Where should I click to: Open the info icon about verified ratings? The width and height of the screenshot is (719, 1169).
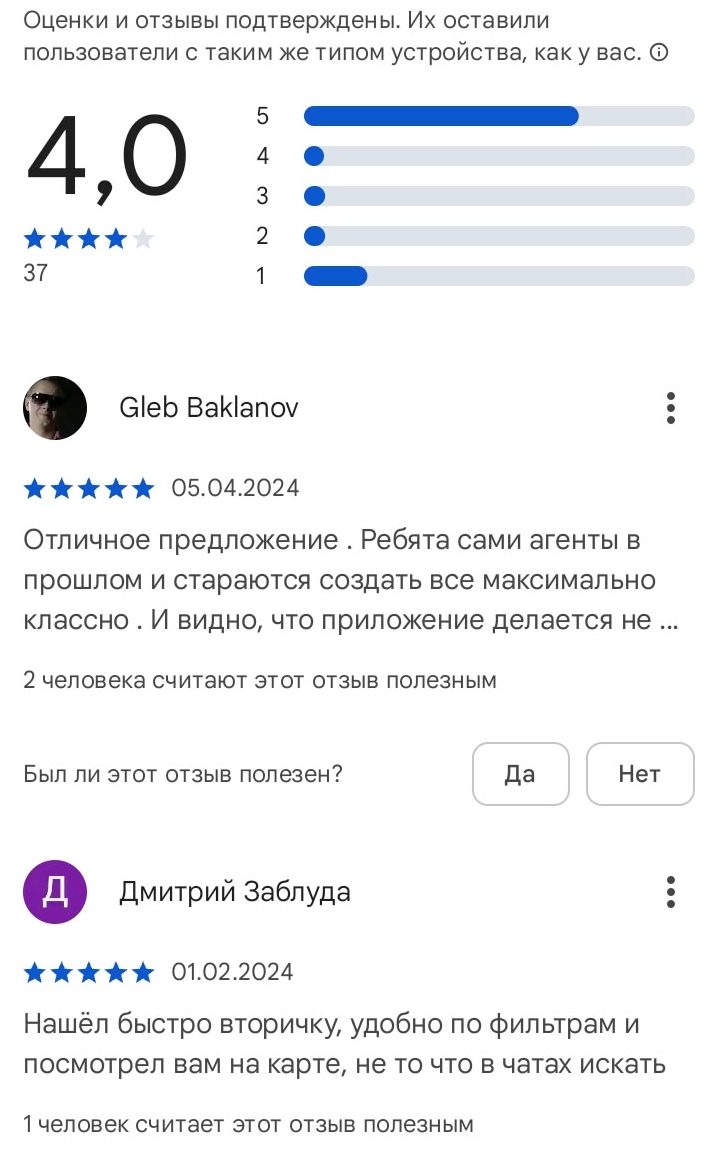pos(659,54)
